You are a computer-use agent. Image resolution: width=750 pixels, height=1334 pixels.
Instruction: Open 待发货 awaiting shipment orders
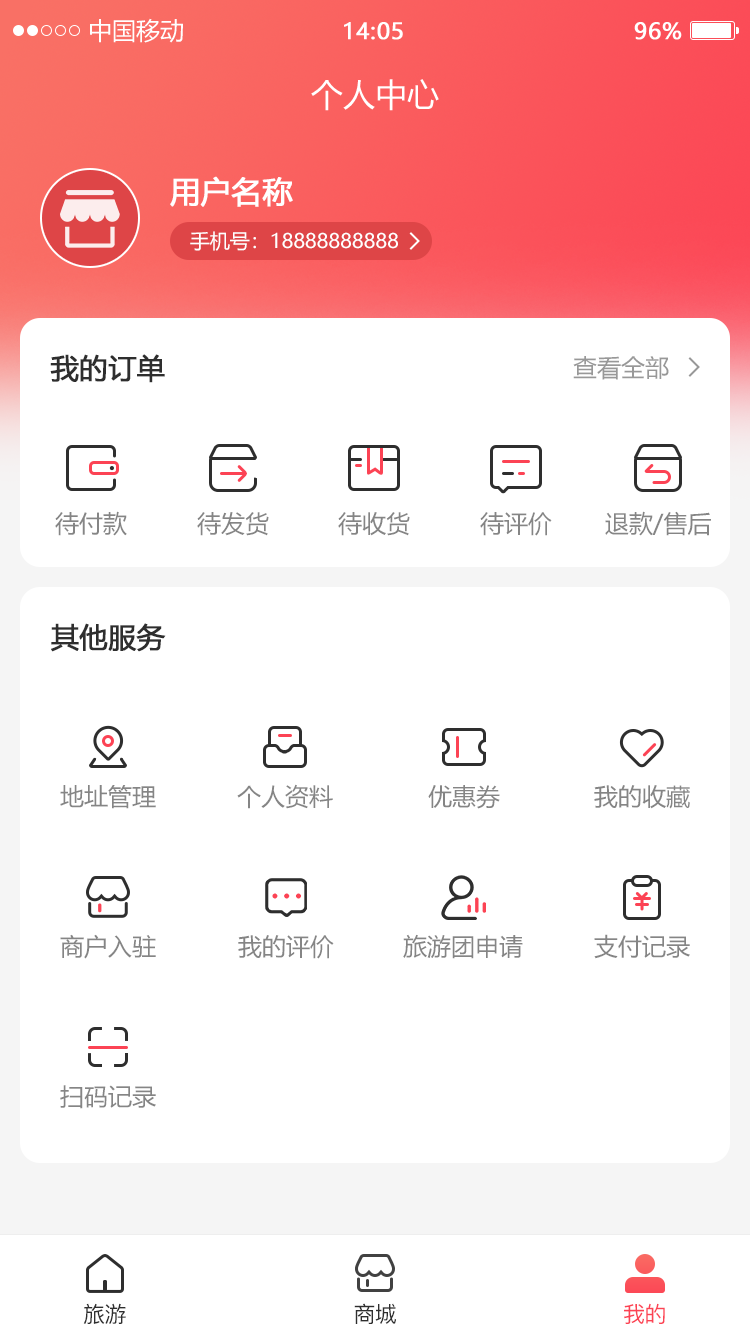233,489
